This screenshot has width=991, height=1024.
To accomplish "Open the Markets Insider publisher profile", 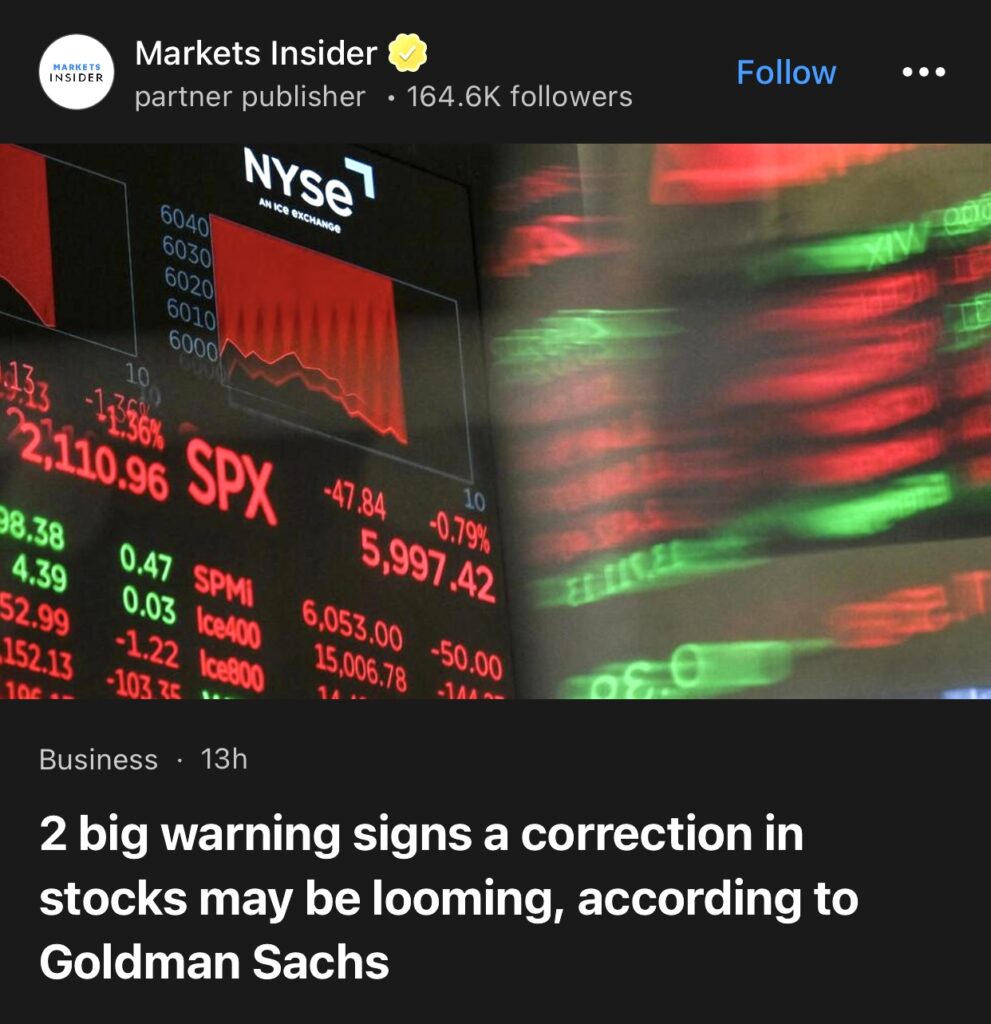I will point(256,53).
